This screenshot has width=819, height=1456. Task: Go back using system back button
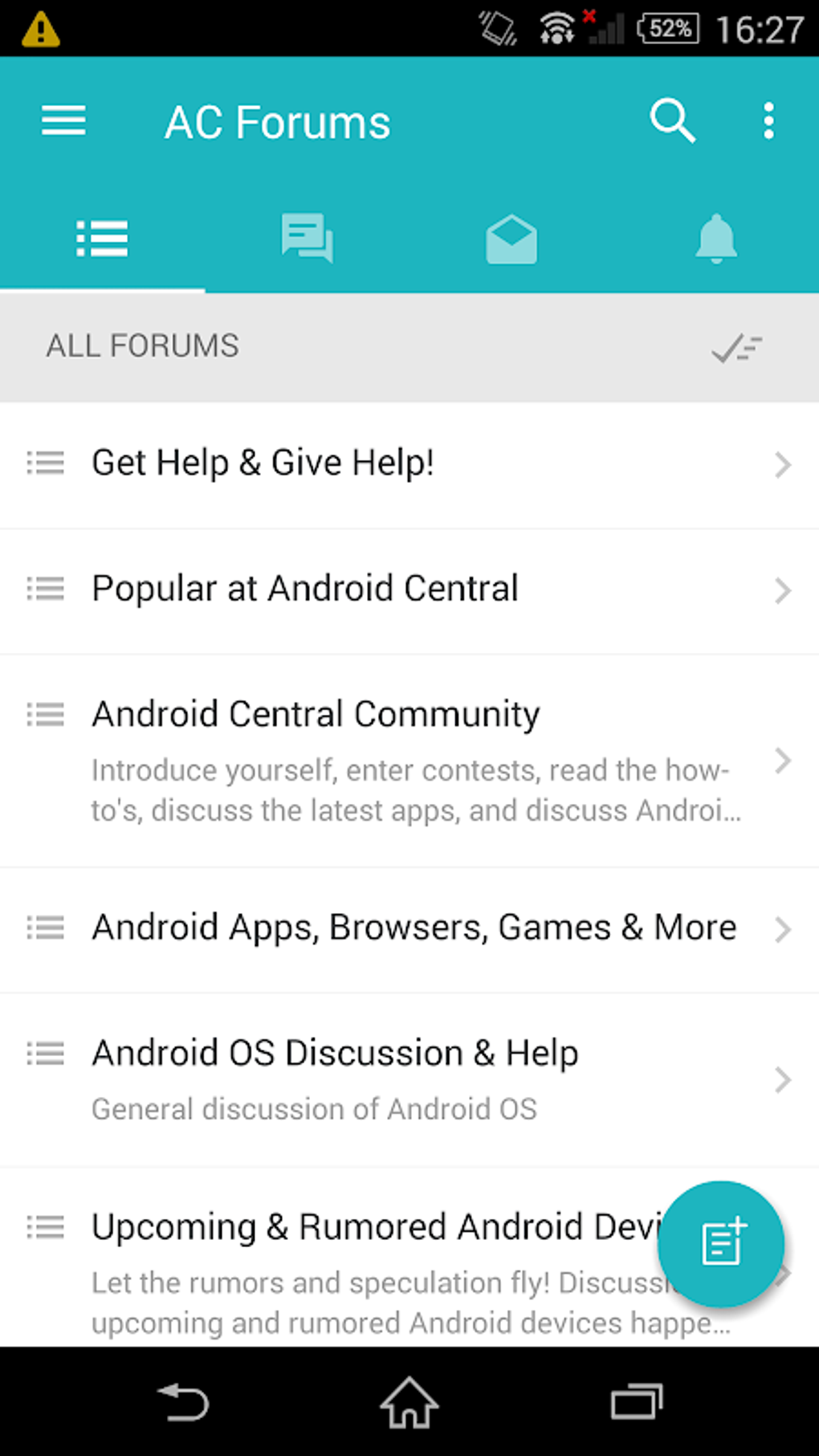pos(183,1402)
